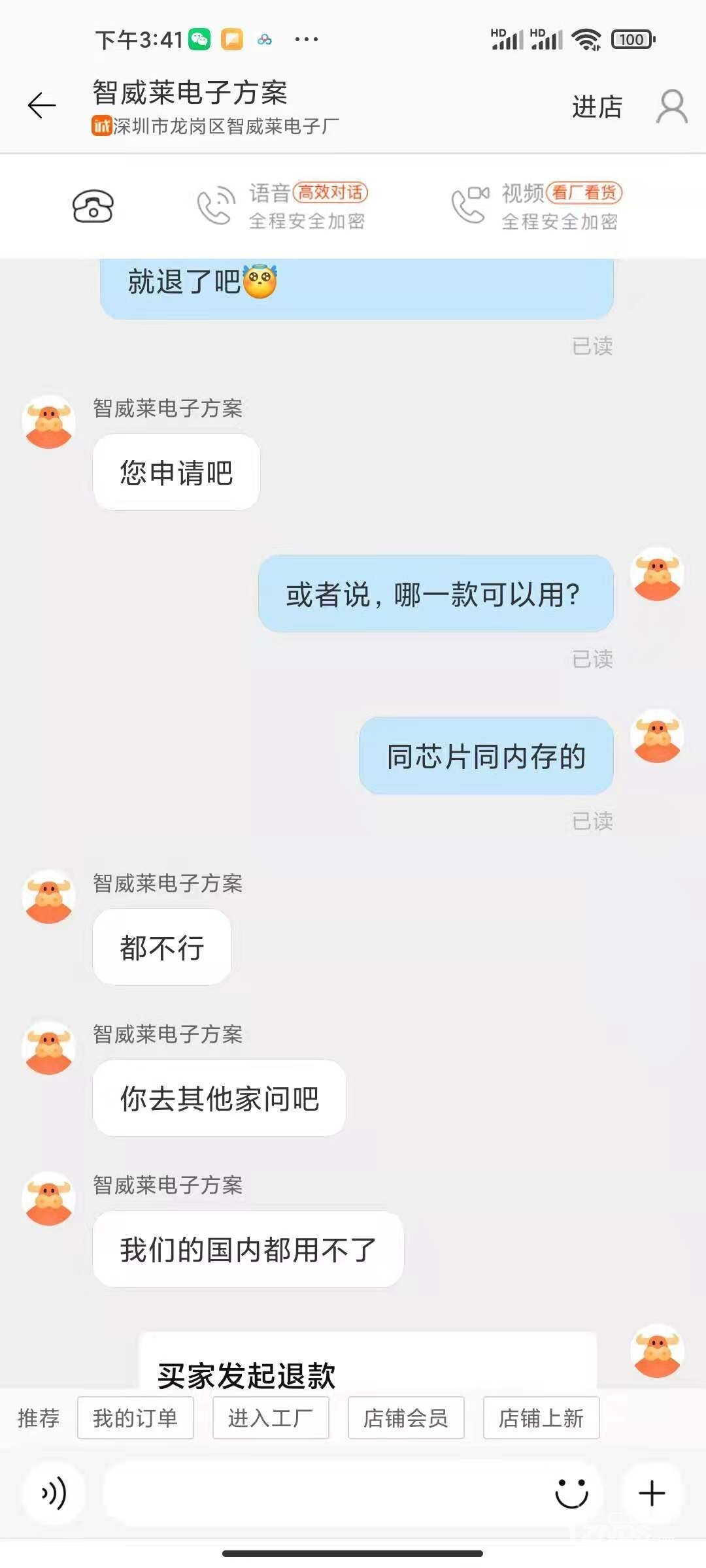This screenshot has height=1568, width=706.
Task: Open the plus attachments menu
Action: coord(652,1494)
